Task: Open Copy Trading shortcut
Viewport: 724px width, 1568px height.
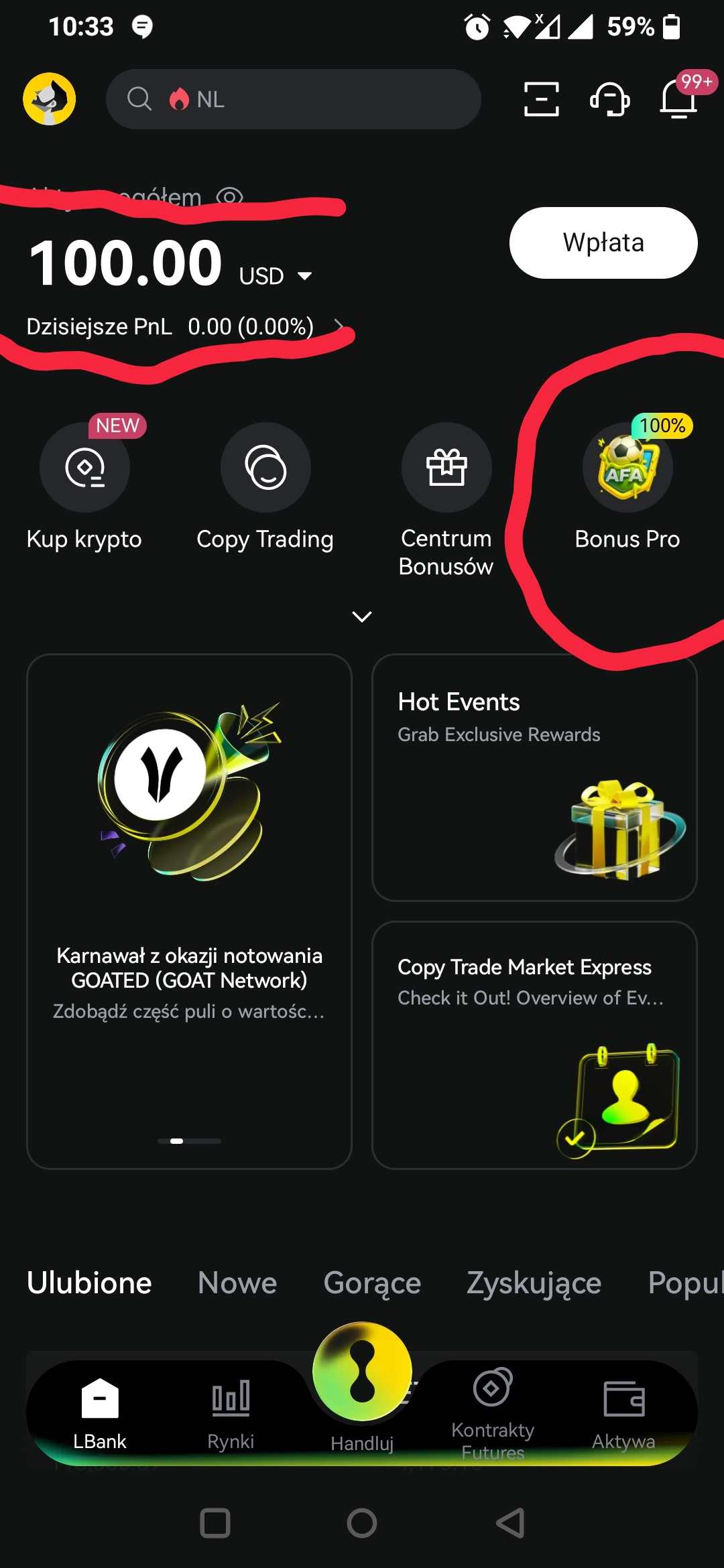Action: click(265, 468)
